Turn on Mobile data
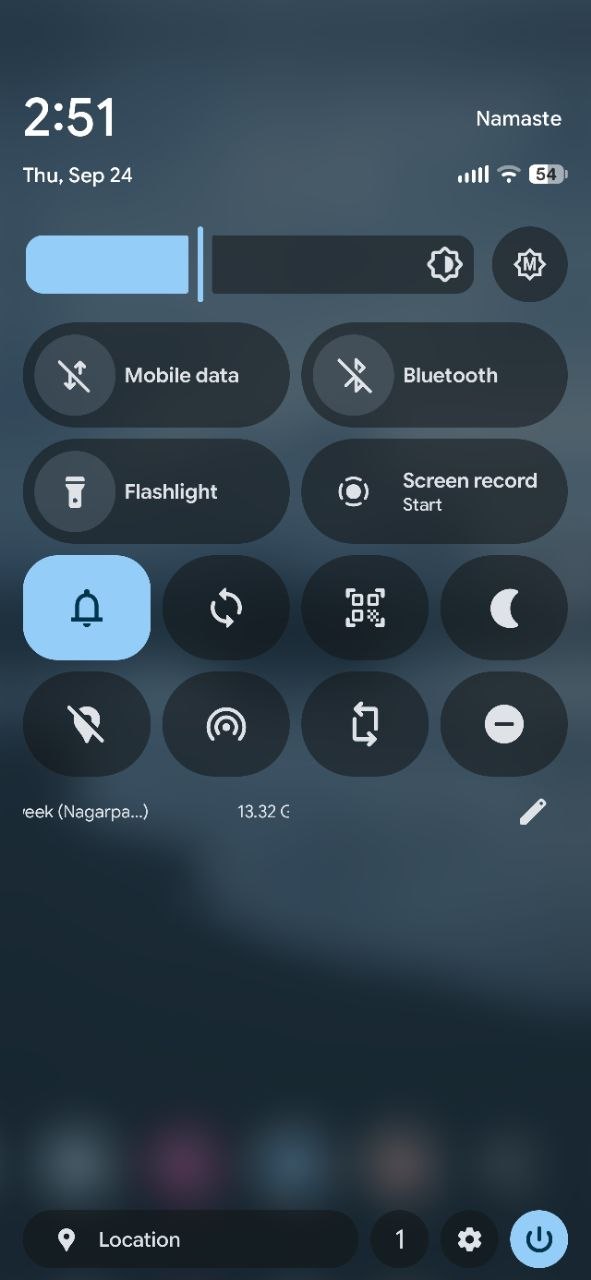Image resolution: width=591 pixels, height=1280 pixels. coord(156,375)
